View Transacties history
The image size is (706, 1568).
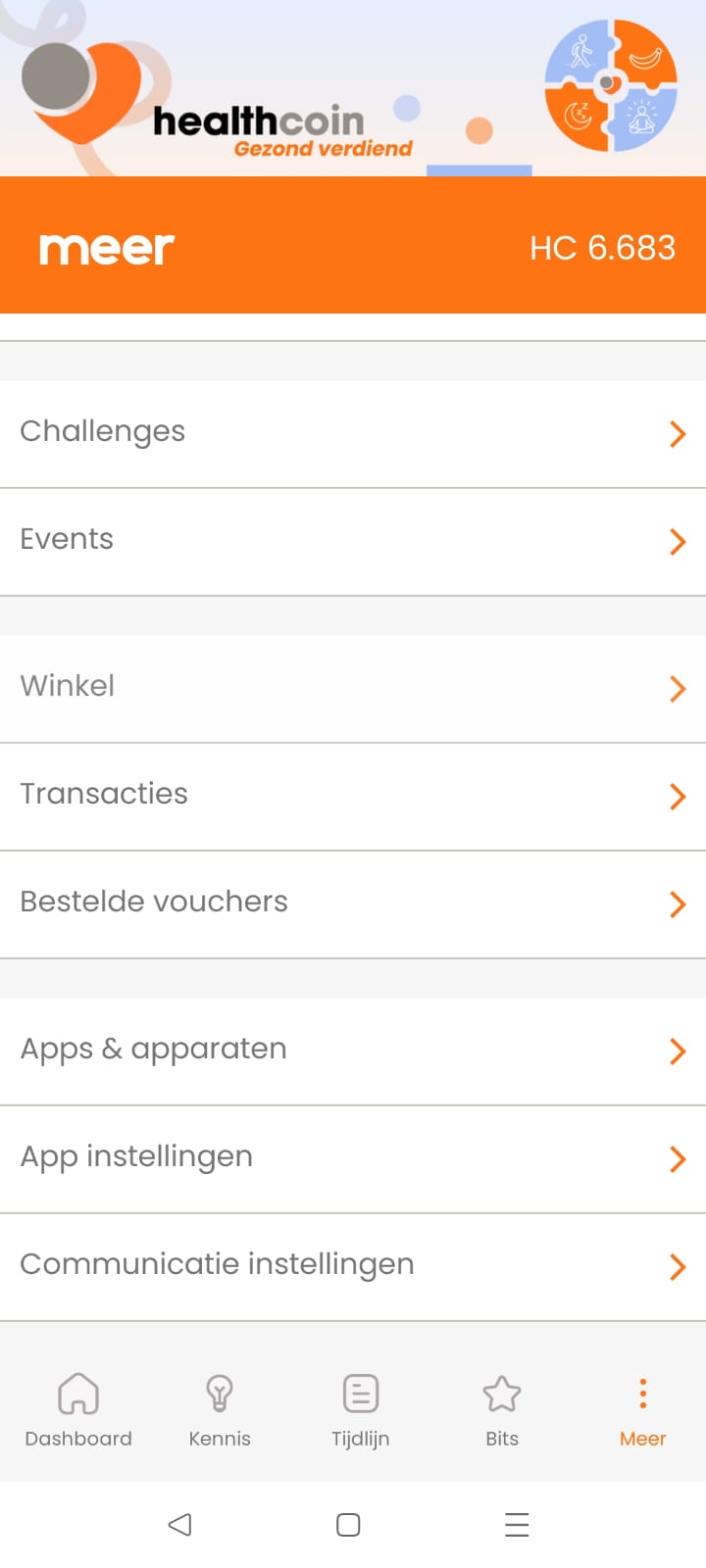pyautogui.click(x=353, y=796)
